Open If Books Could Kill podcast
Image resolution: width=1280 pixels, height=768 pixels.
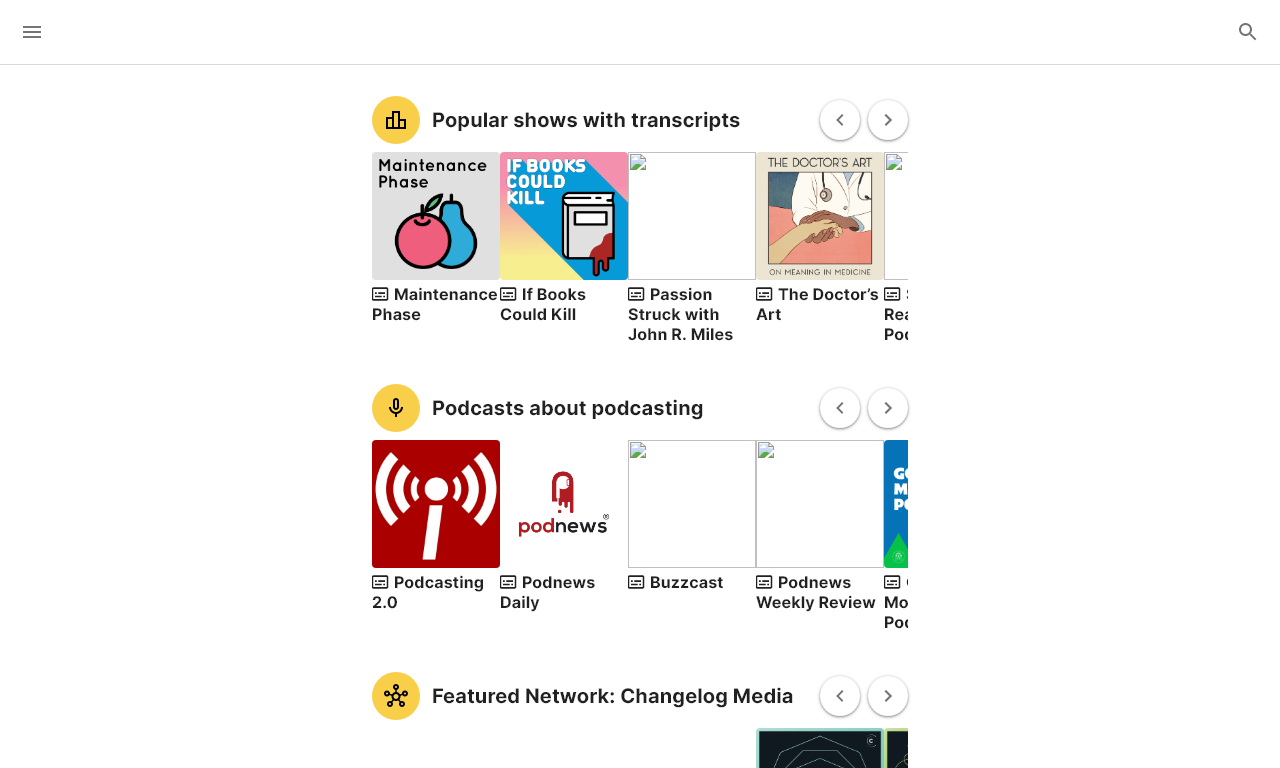[x=564, y=216]
